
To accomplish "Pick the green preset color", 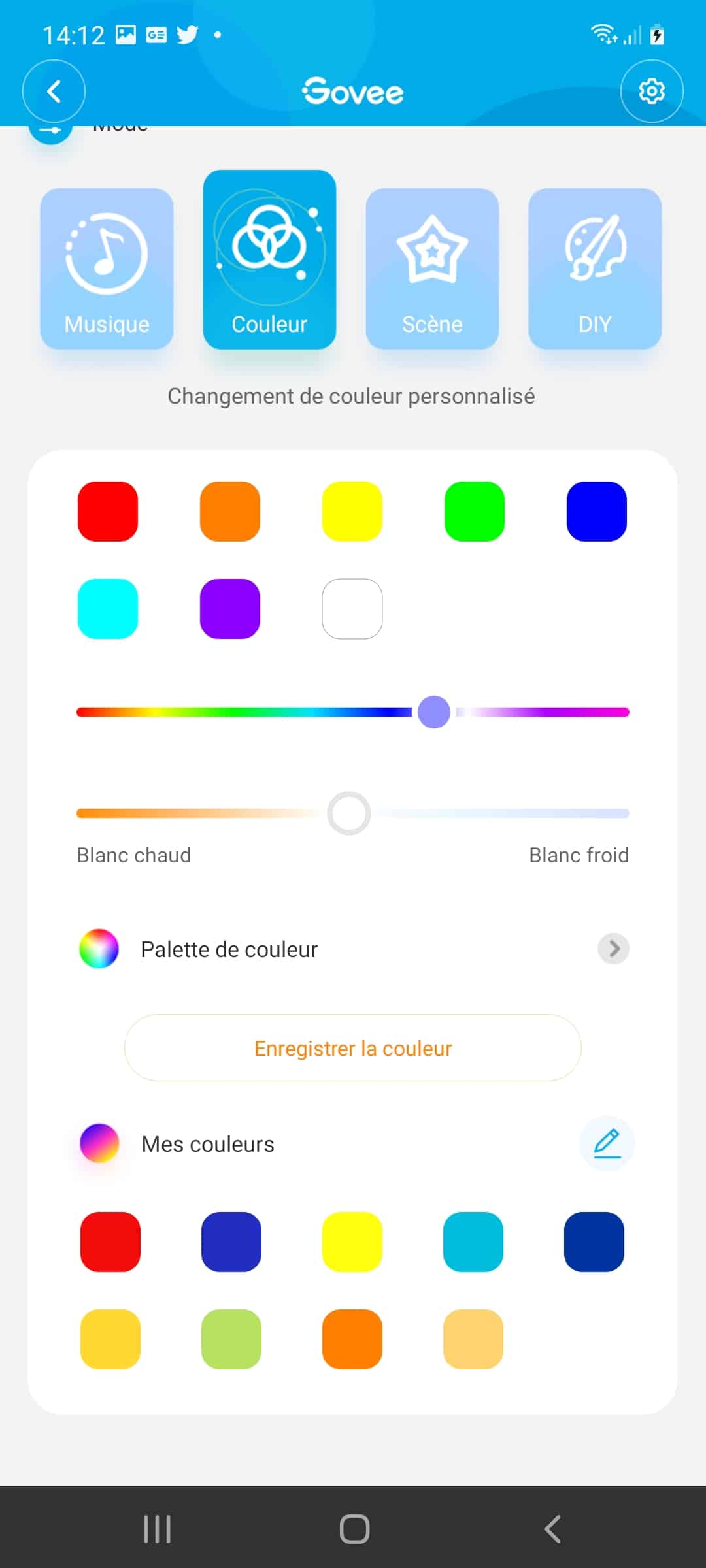I will coord(475,512).
